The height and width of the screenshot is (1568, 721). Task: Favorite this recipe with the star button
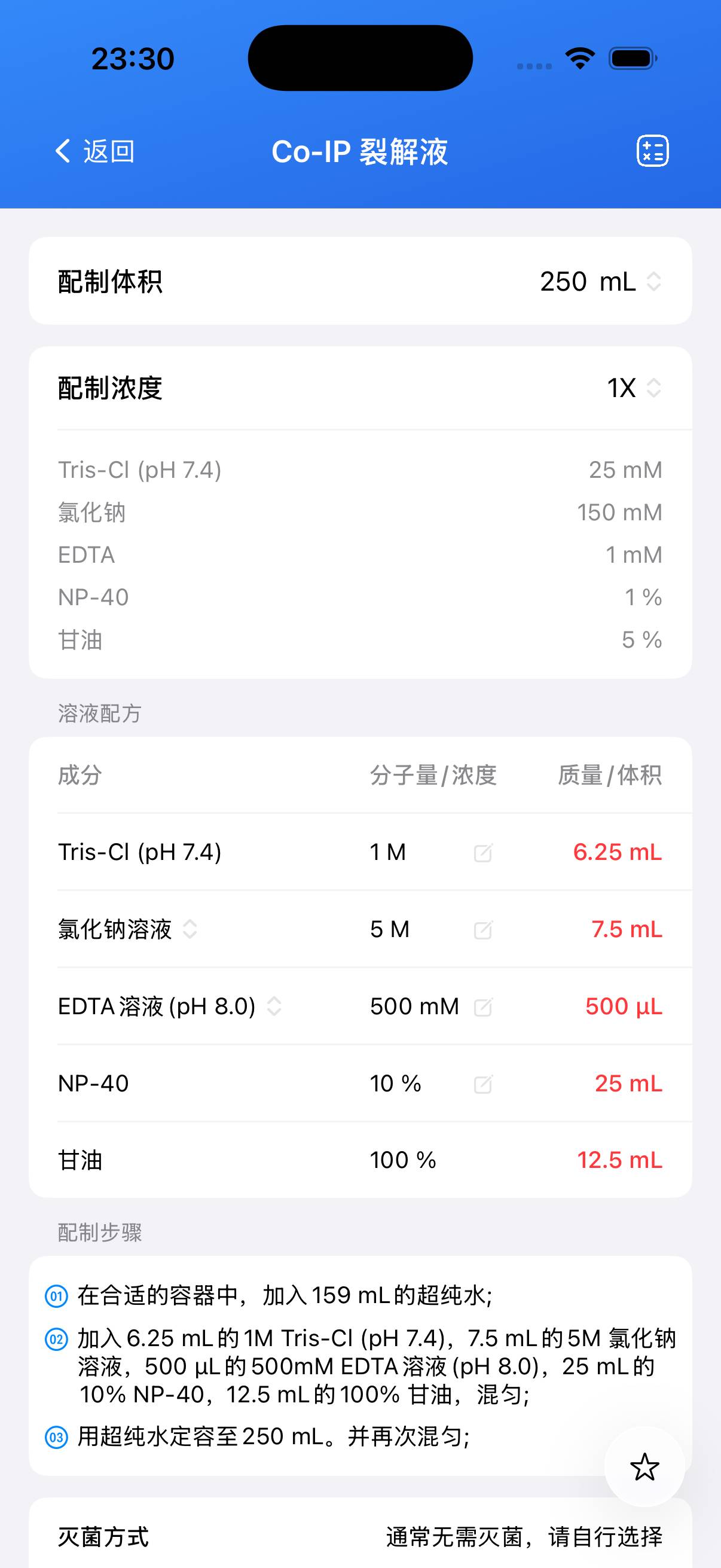(644, 1467)
